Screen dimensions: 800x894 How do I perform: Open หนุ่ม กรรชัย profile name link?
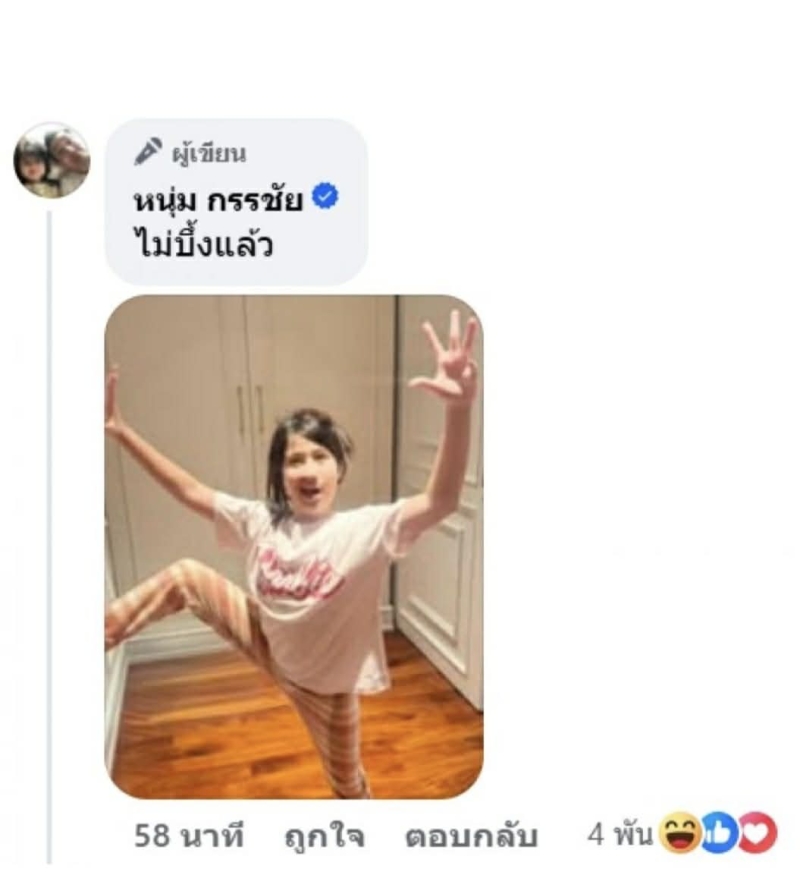point(218,199)
